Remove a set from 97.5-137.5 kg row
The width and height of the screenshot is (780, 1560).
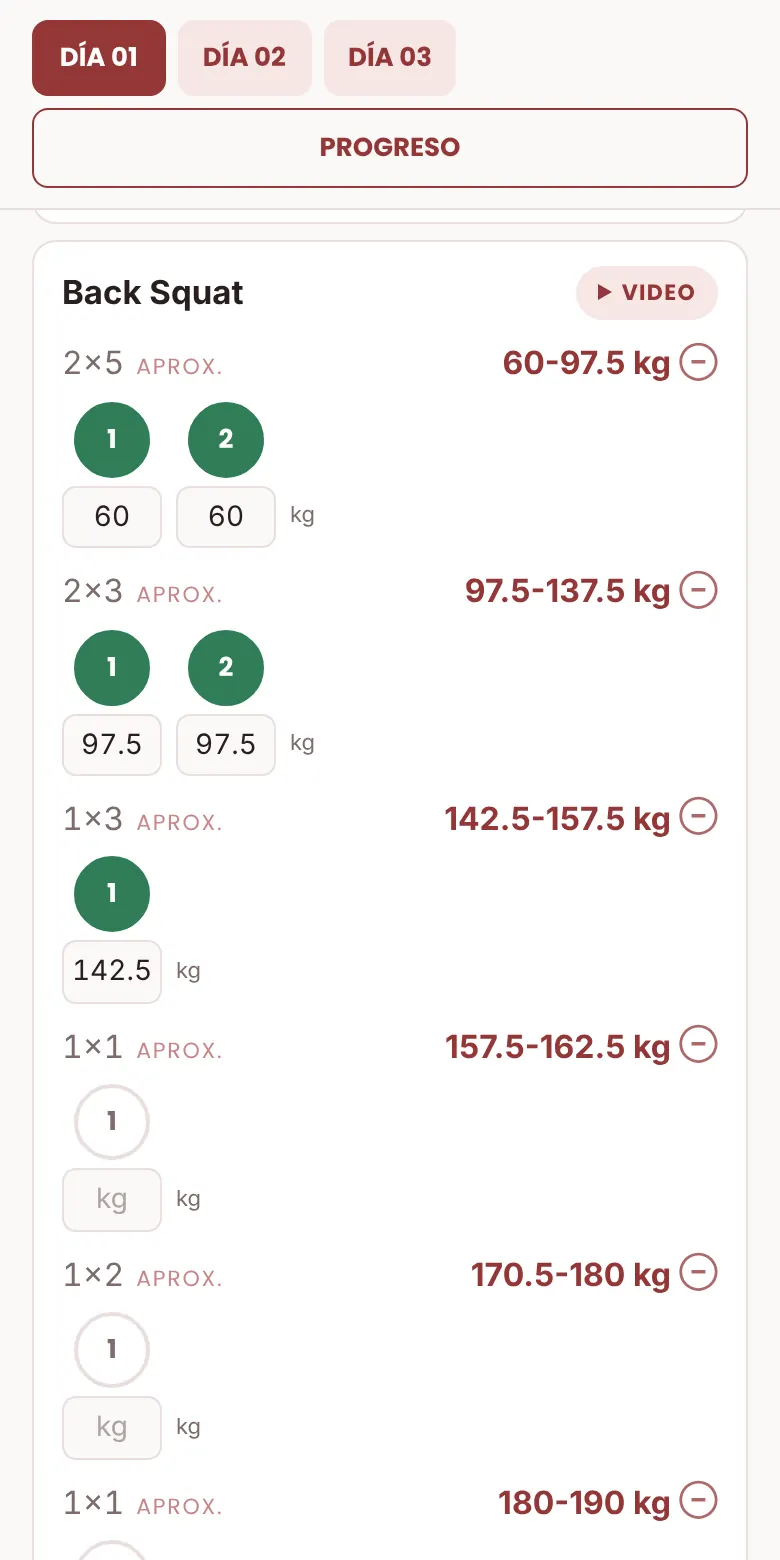(699, 591)
